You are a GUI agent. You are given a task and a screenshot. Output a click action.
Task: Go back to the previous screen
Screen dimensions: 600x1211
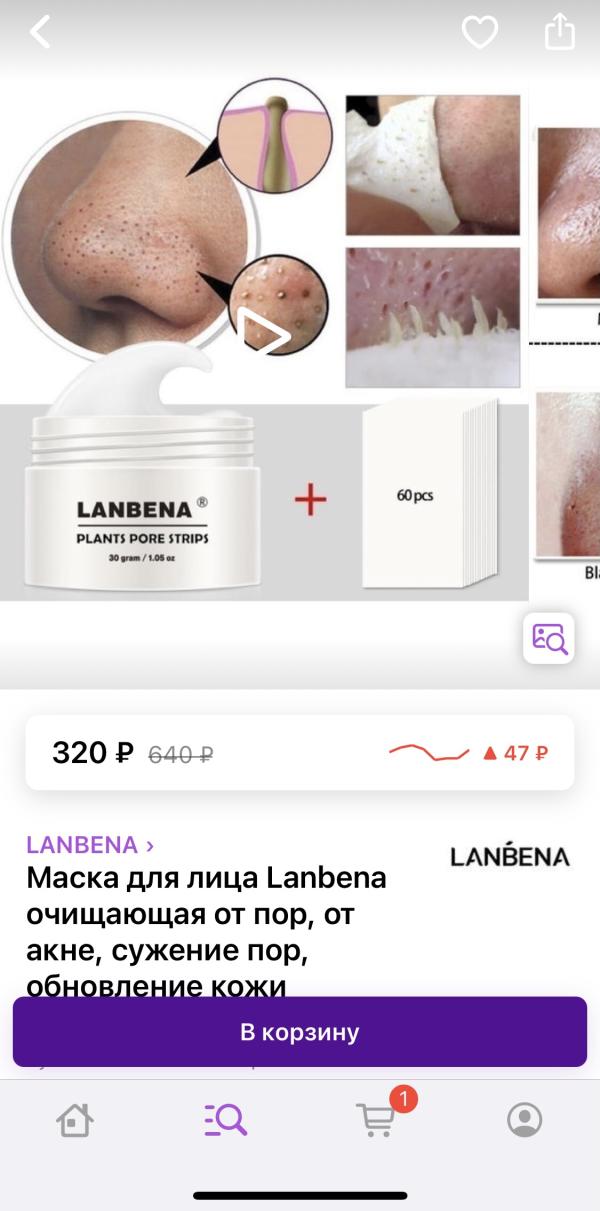tap(40, 33)
